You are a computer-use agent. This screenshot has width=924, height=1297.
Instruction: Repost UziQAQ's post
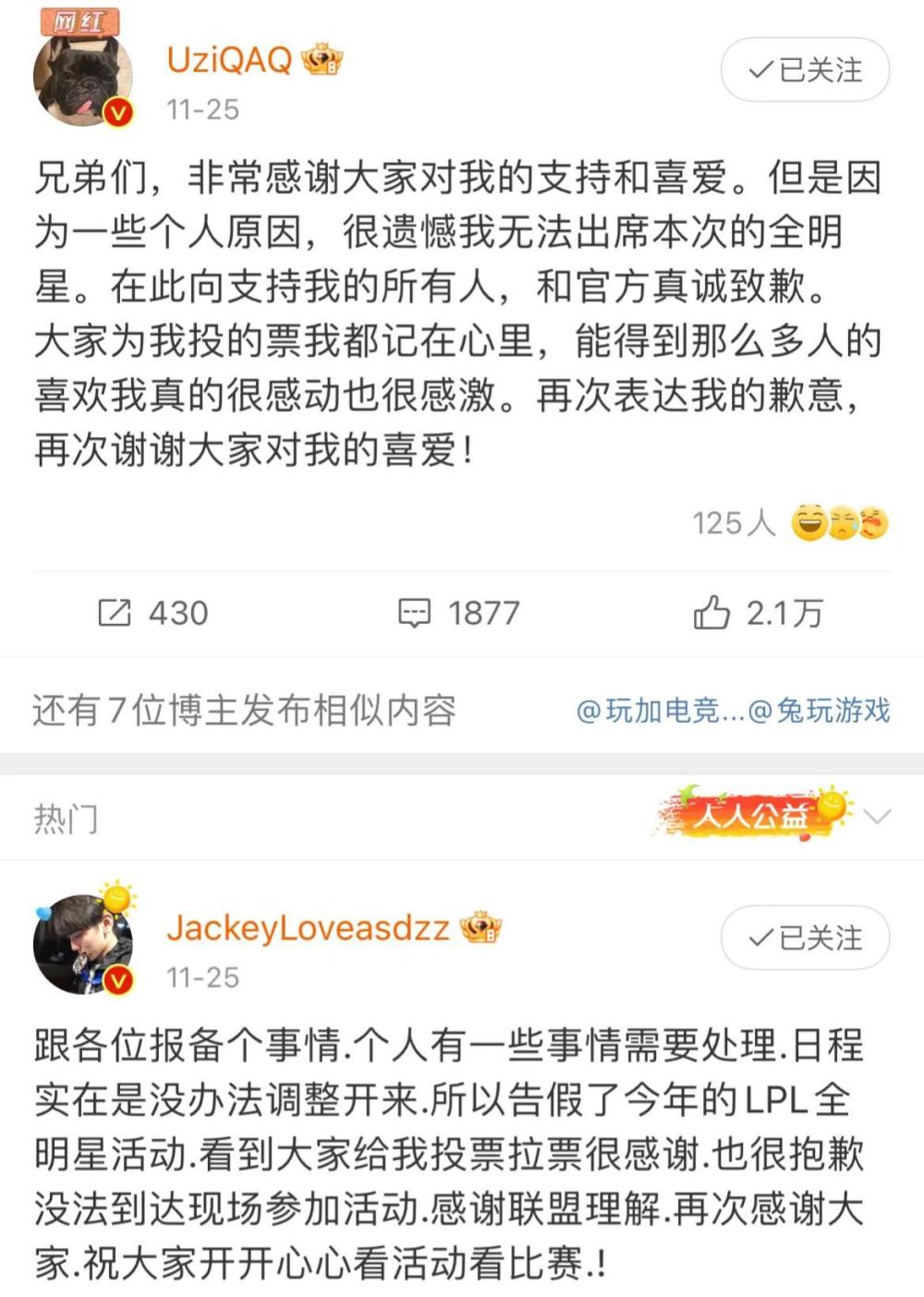(x=153, y=613)
